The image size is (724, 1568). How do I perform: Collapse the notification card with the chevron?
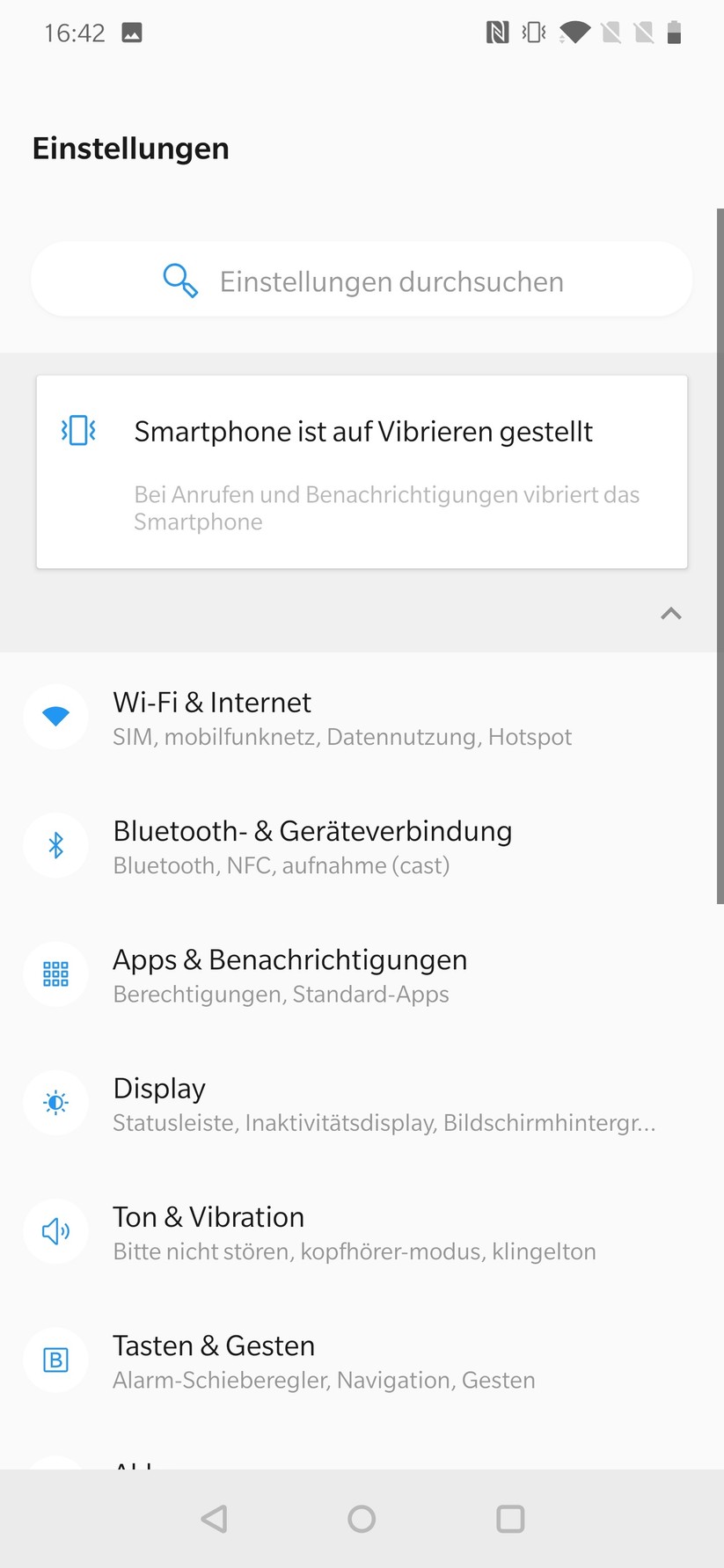tap(671, 613)
